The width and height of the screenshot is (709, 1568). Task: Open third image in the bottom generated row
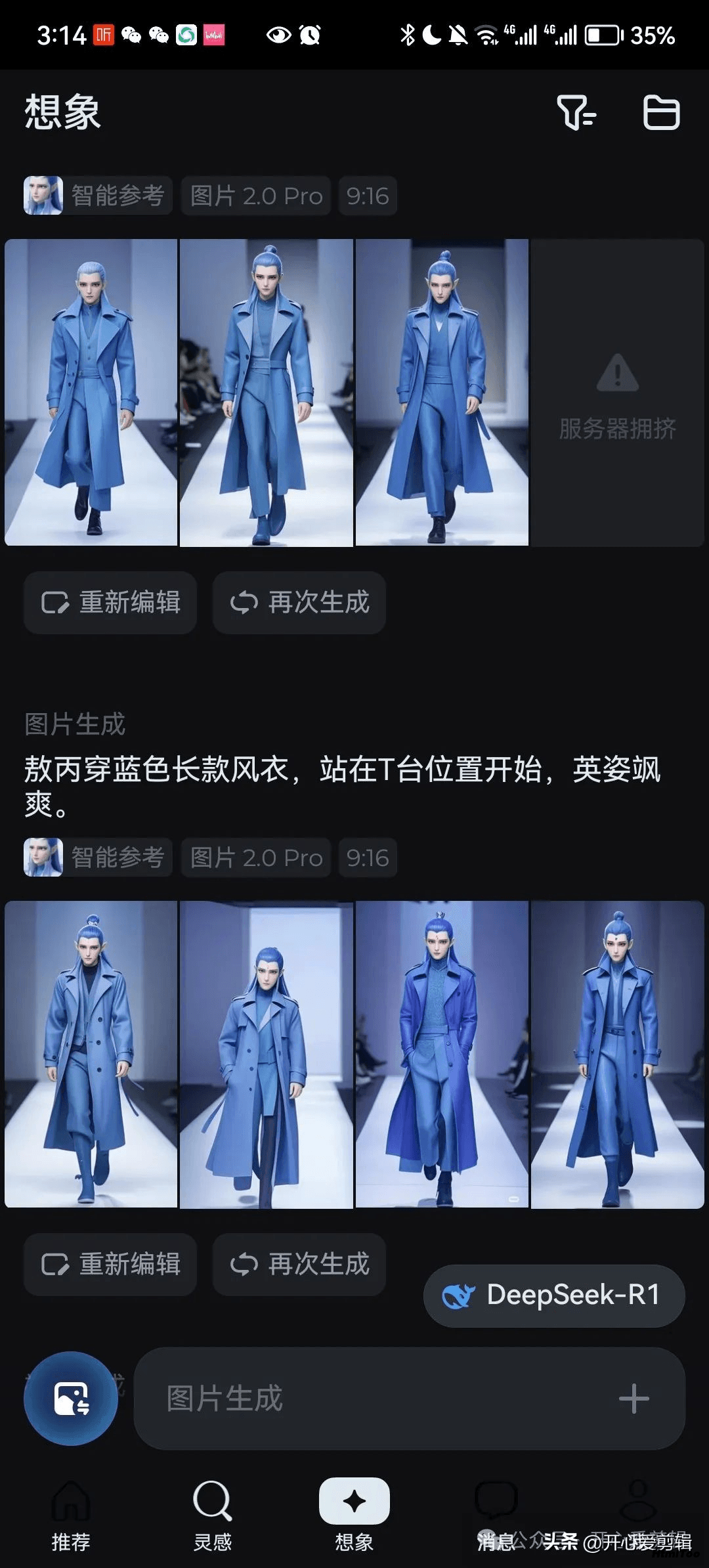(x=442, y=1054)
